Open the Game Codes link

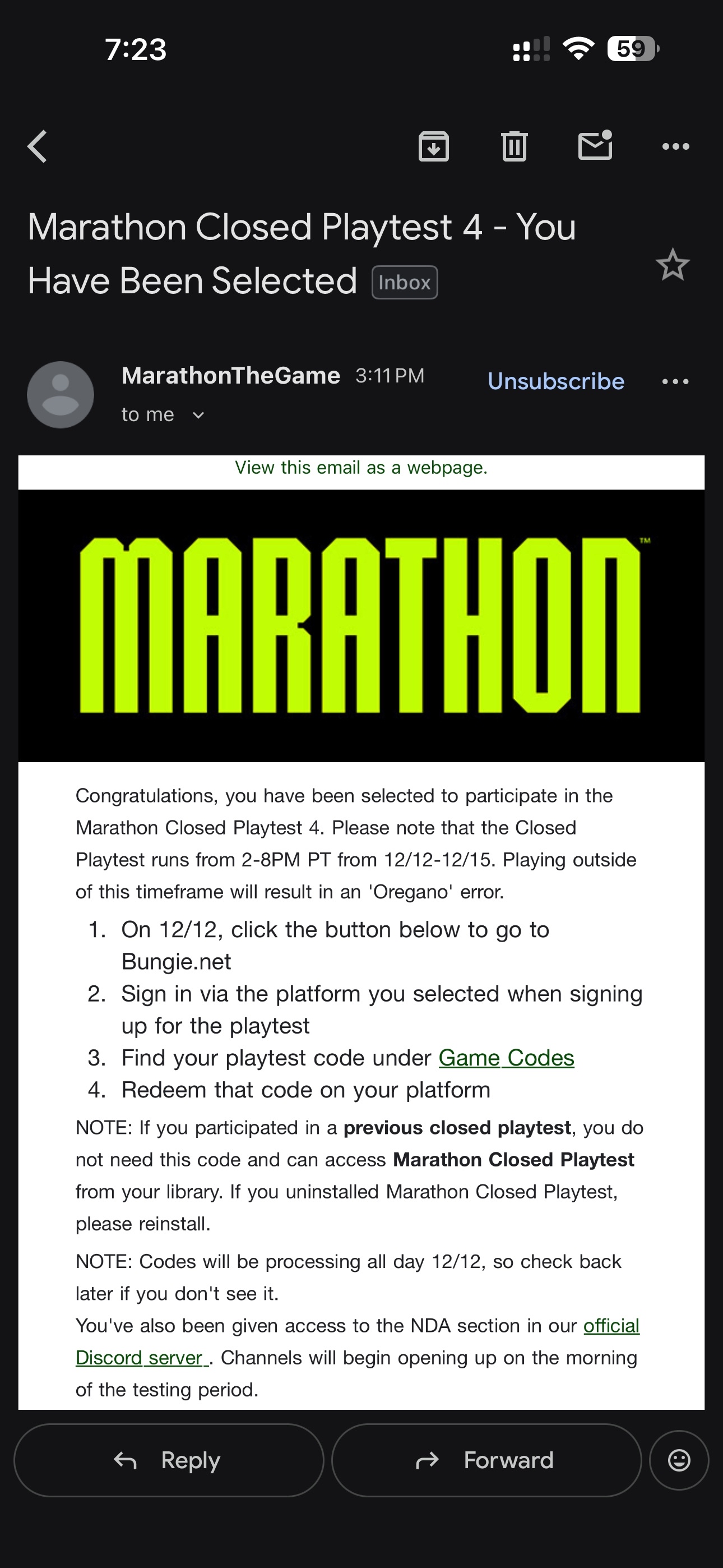point(506,1058)
